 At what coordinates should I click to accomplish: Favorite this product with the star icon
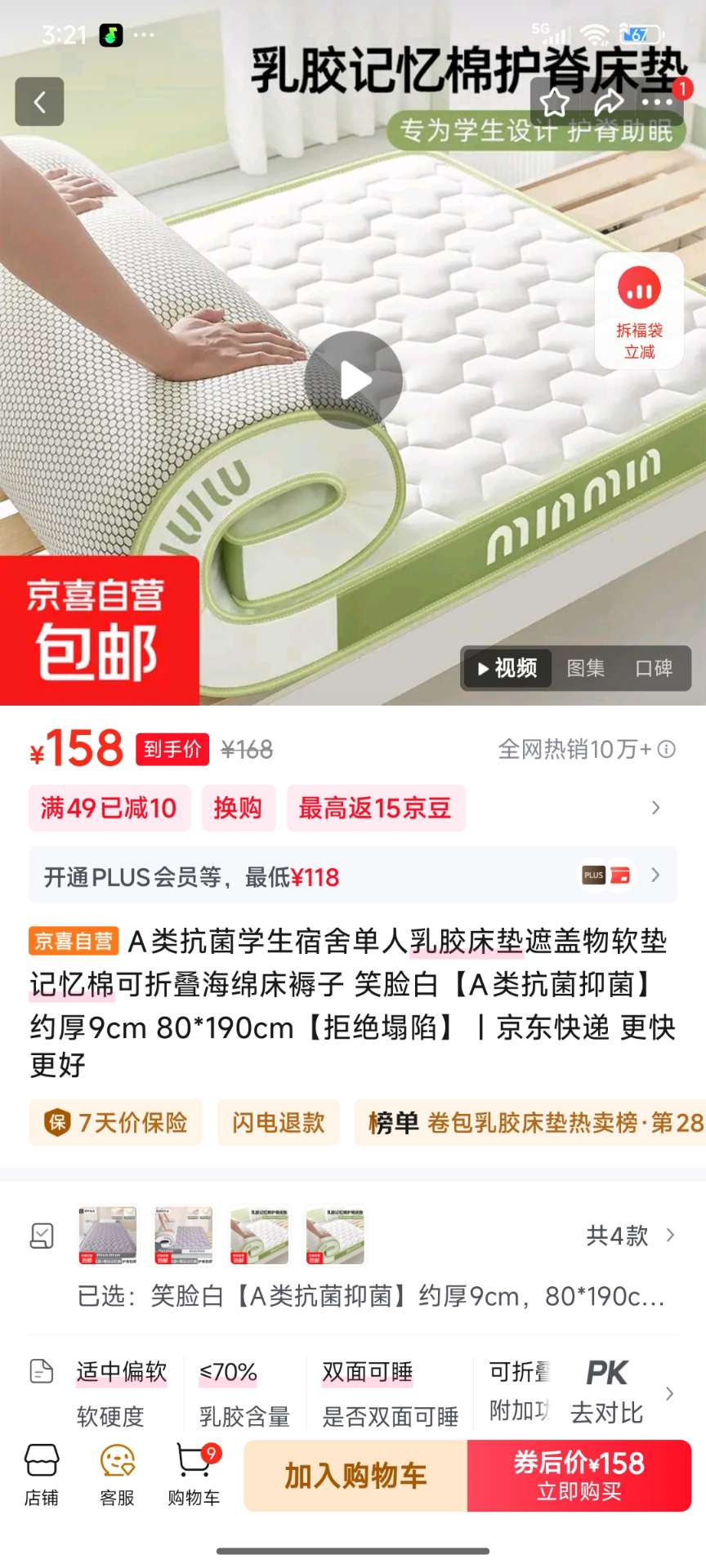(x=555, y=103)
